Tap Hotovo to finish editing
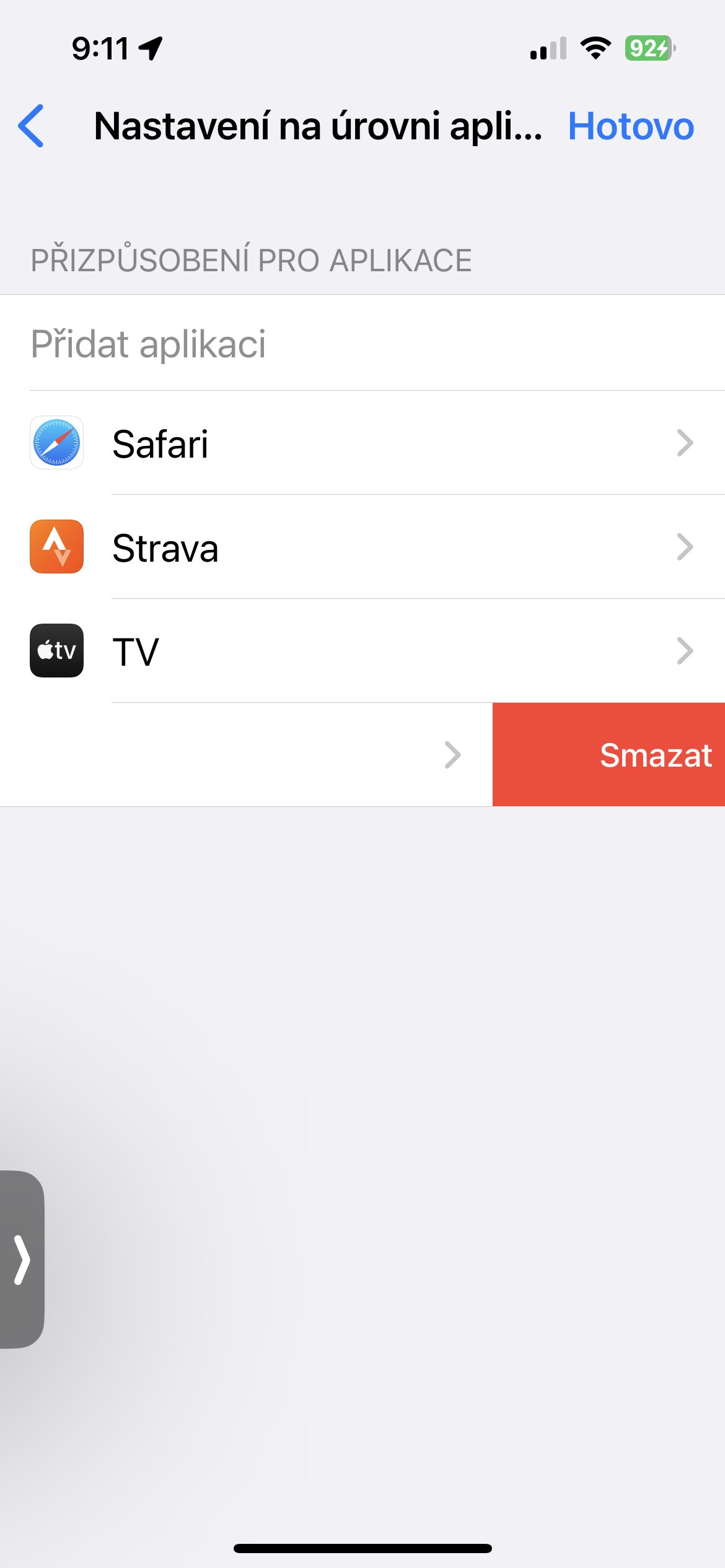The width and height of the screenshot is (725, 1568). point(630,126)
